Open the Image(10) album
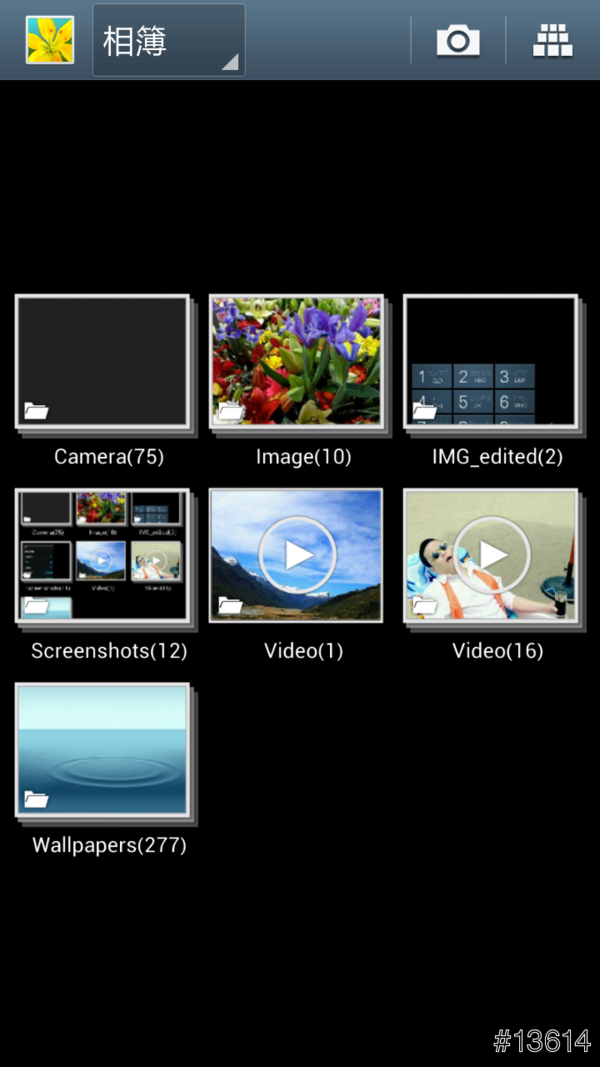Screen dimensions: 600x1067 coord(296,362)
